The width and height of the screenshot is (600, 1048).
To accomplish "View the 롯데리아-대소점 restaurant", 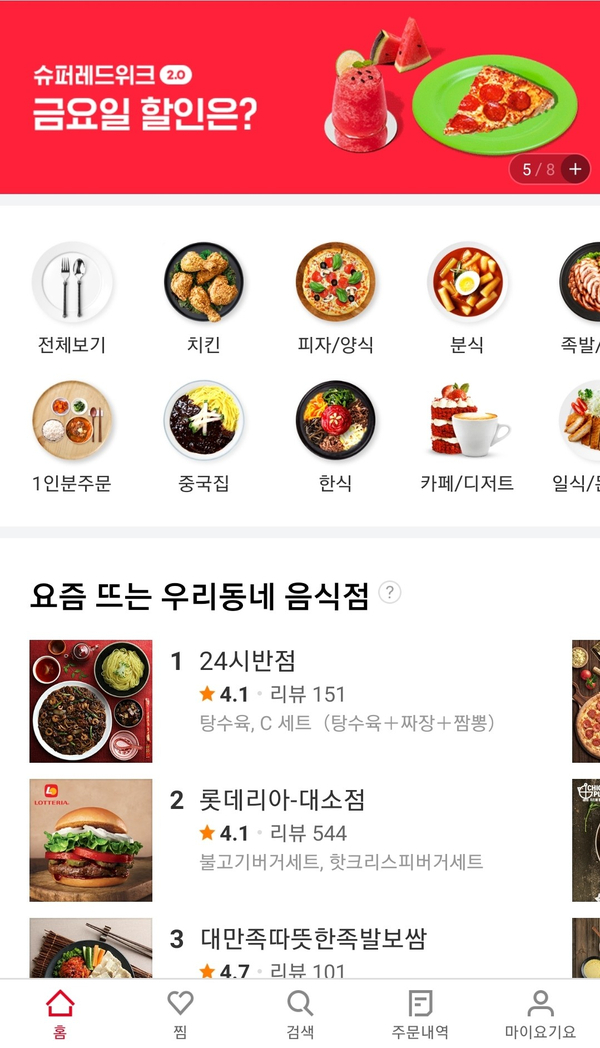I will (x=300, y=840).
